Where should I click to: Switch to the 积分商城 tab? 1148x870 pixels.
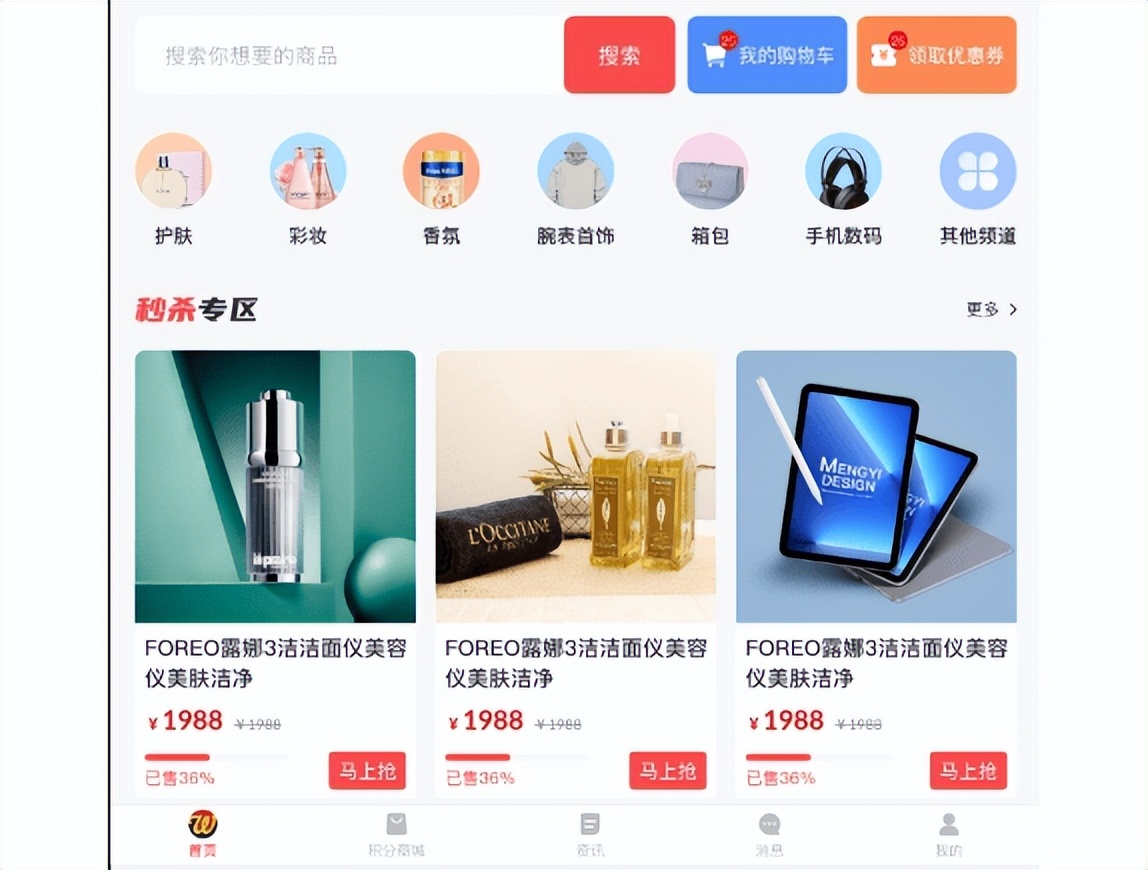396,835
